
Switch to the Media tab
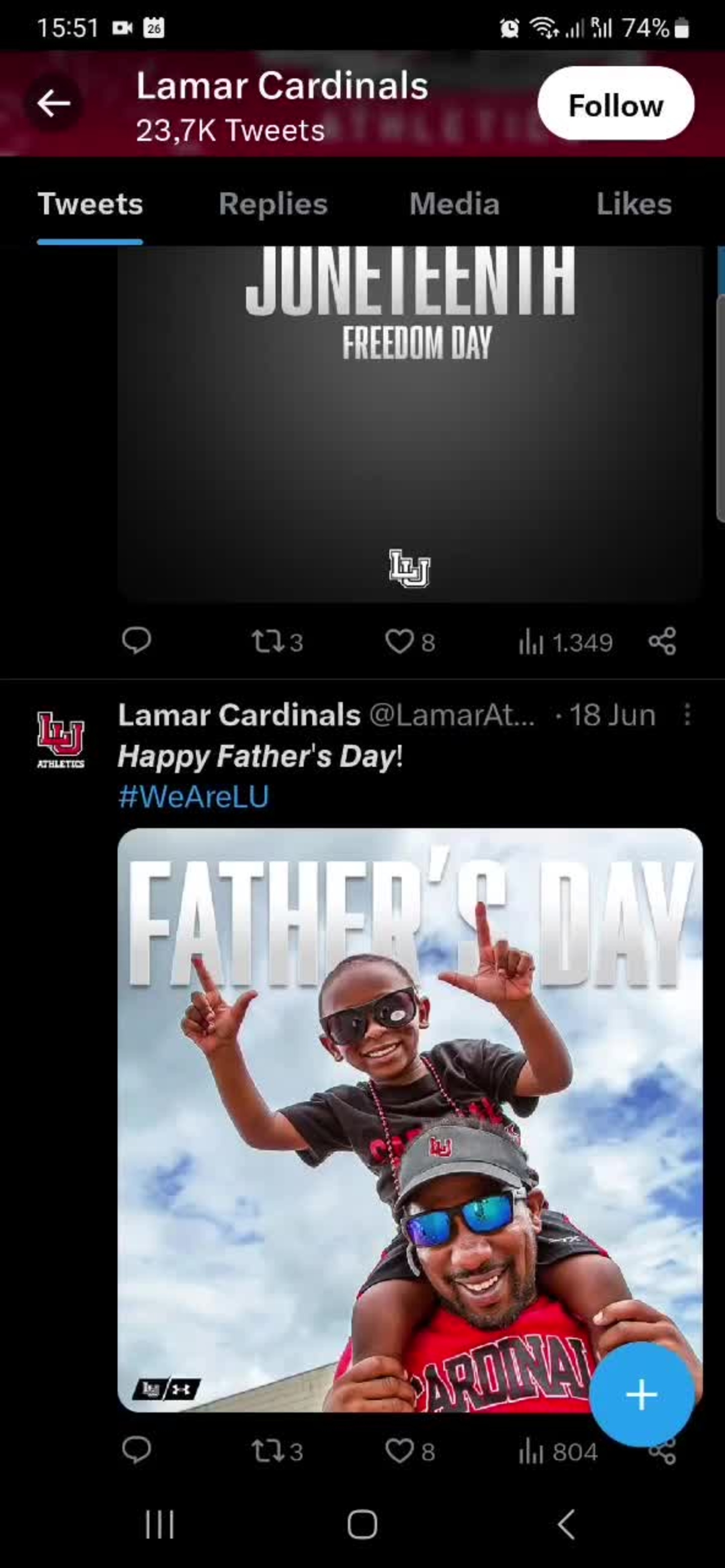coord(454,204)
